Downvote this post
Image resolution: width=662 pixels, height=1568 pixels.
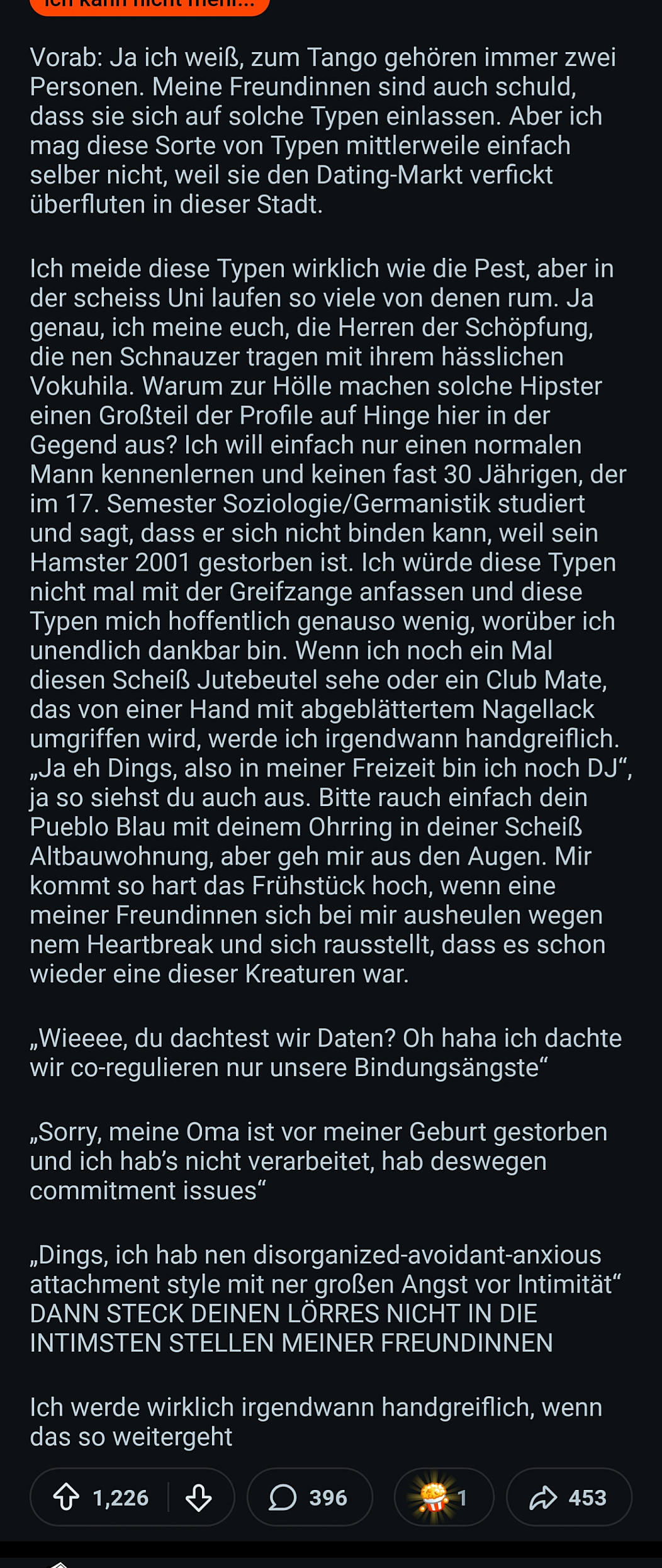tap(198, 1497)
